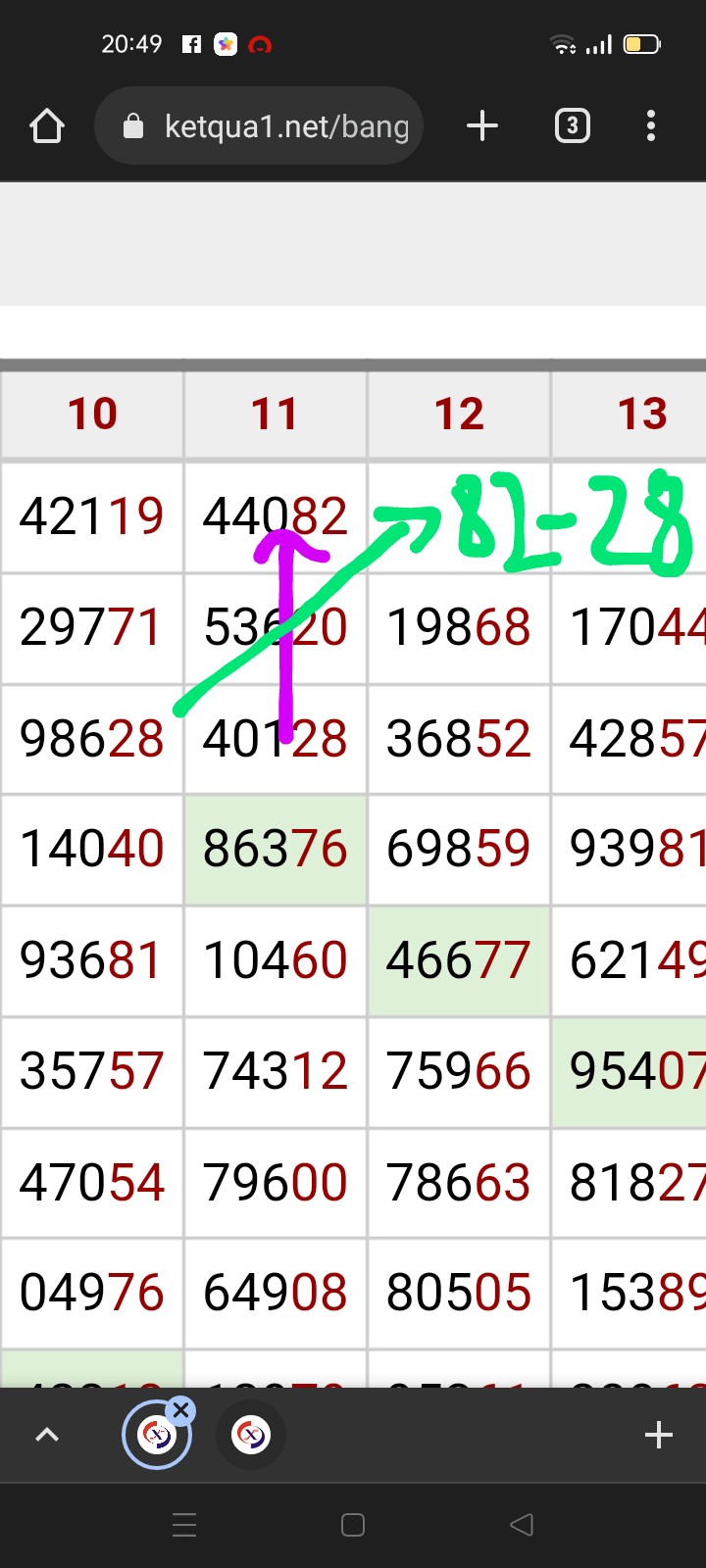This screenshot has width=706, height=1568.
Task: Add a tab from the bottom strip
Action: [658, 1436]
